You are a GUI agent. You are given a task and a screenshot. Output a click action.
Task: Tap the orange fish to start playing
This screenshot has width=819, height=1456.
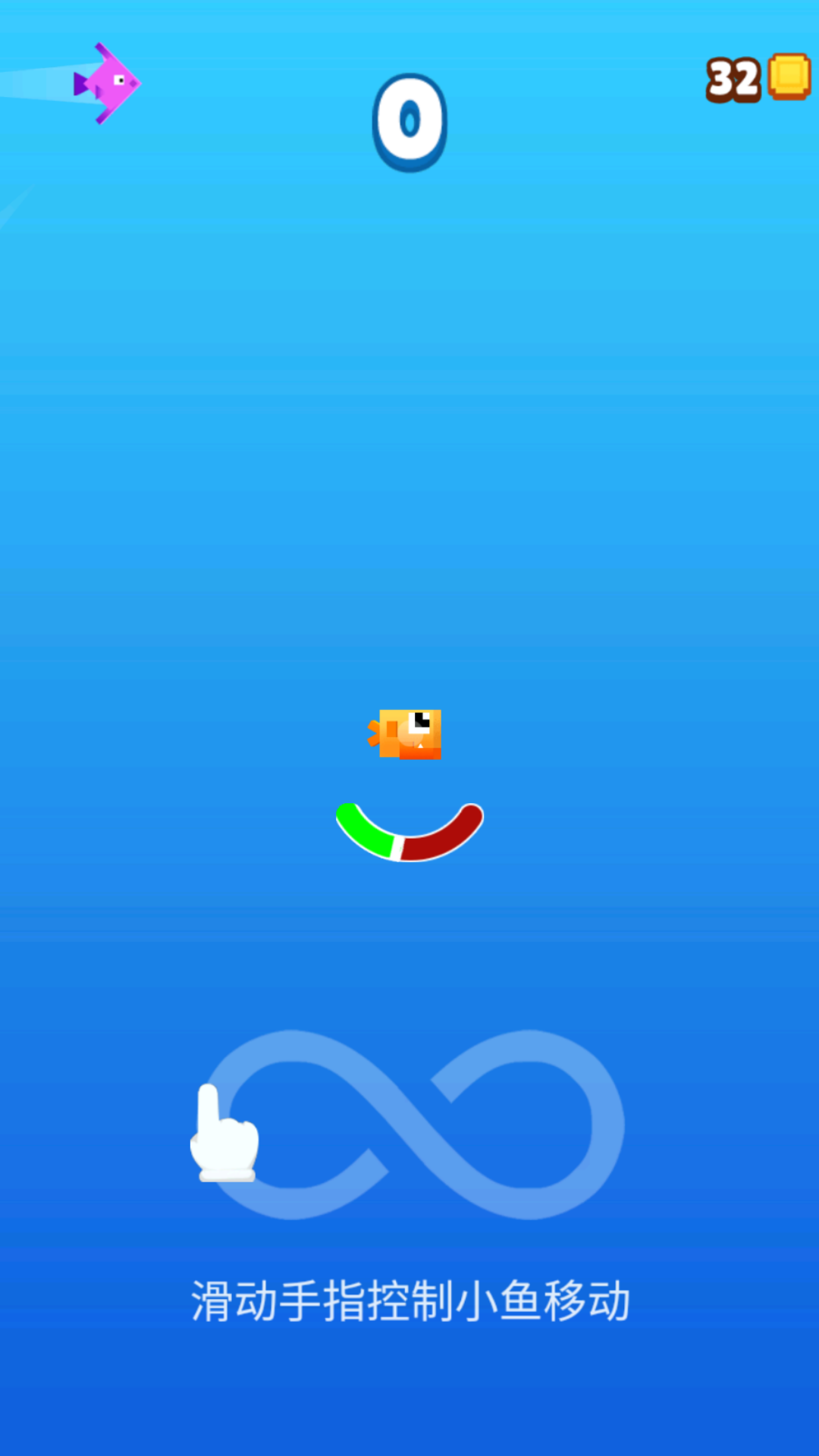tap(408, 734)
